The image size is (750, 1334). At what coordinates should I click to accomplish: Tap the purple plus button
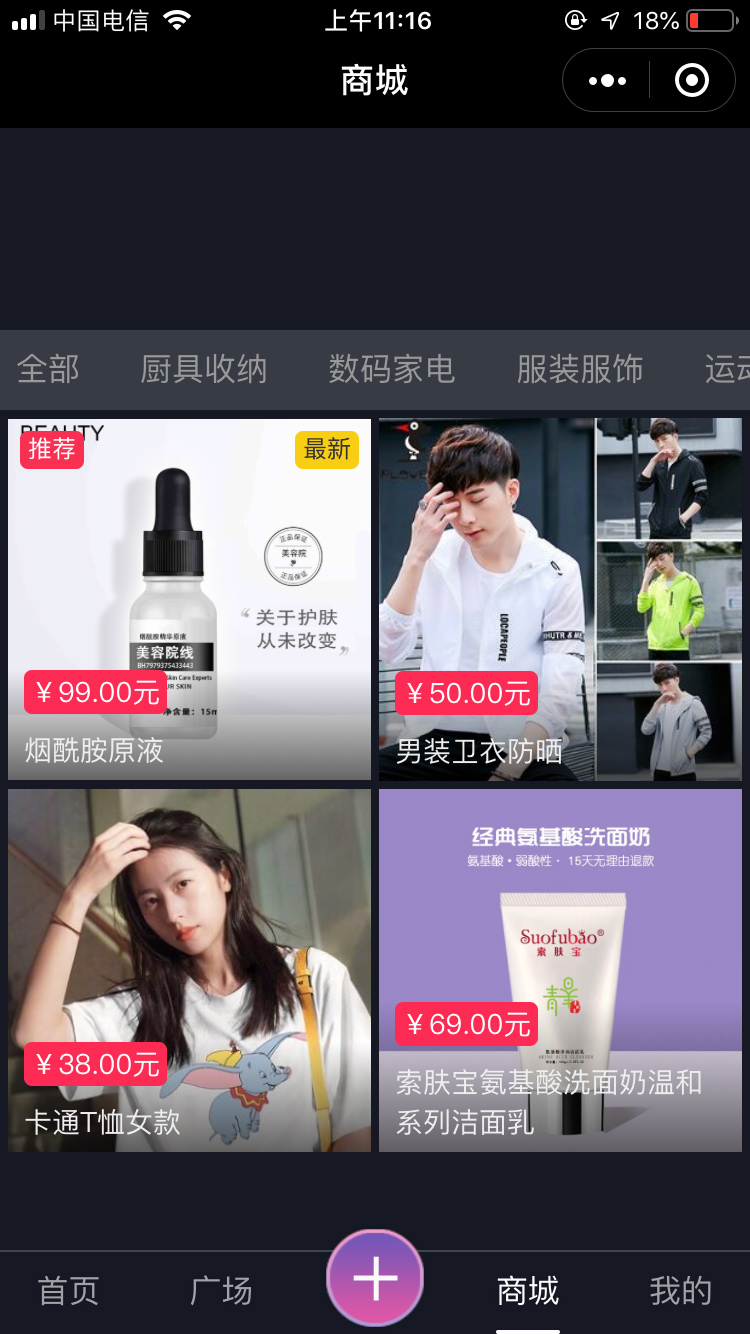coord(375,1278)
